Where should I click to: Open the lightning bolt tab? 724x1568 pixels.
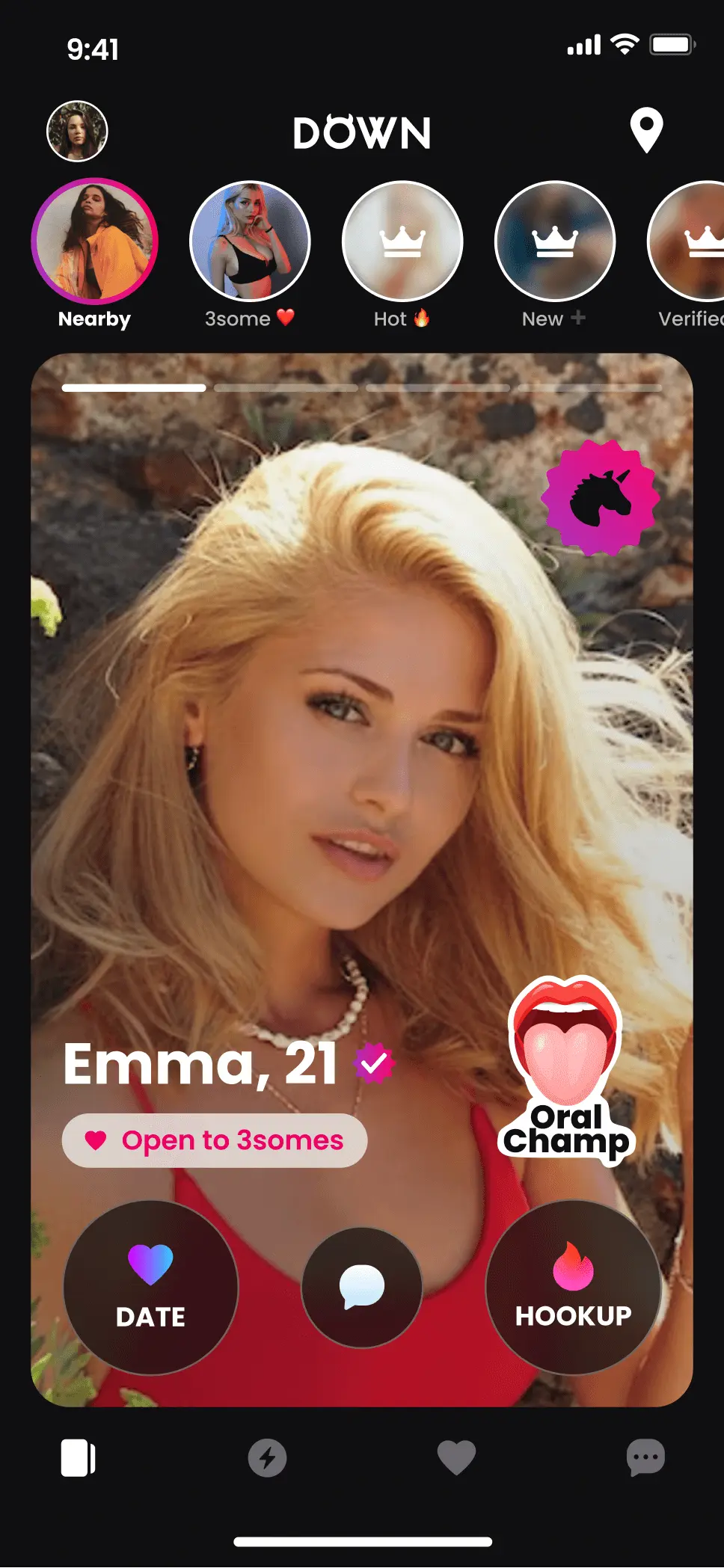pos(267,1458)
